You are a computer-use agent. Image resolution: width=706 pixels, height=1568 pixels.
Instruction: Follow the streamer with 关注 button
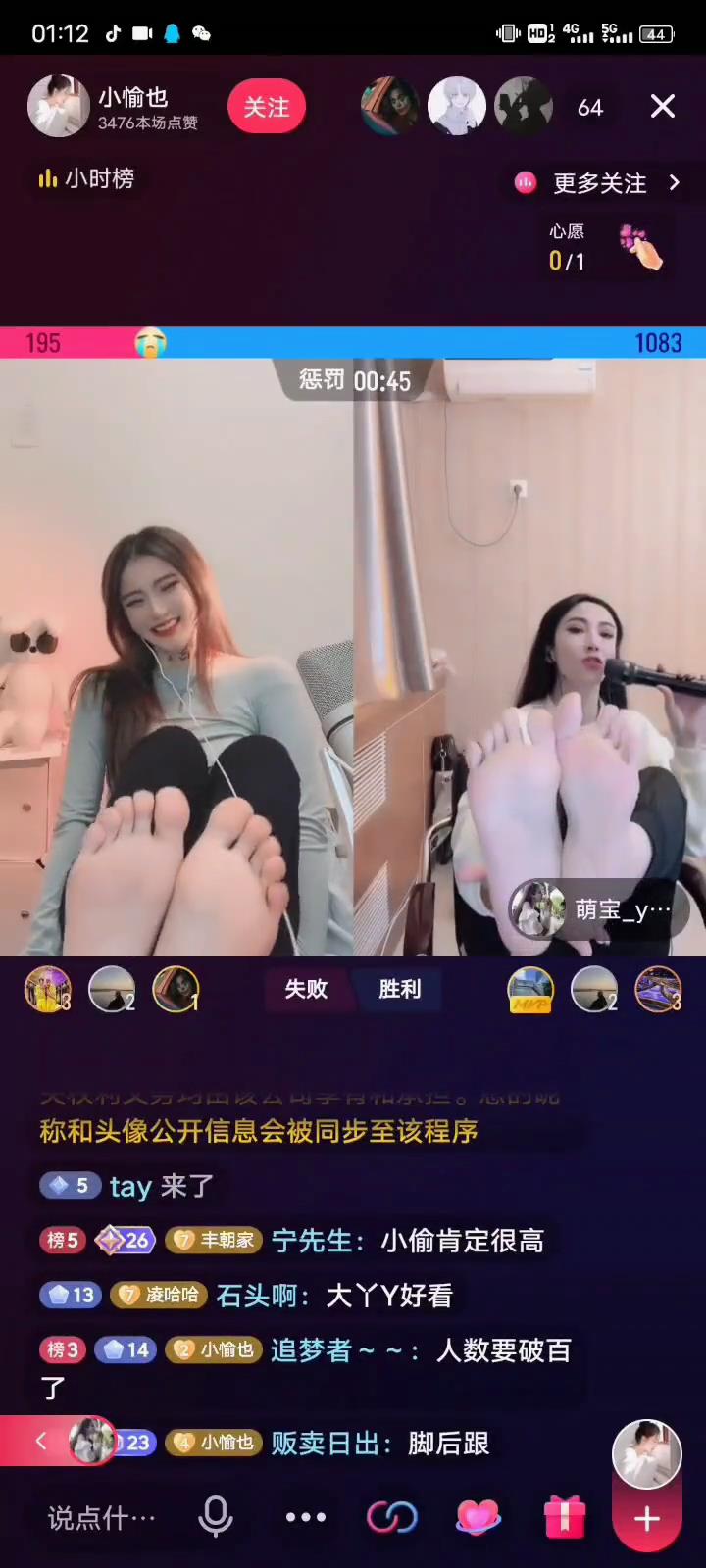click(x=266, y=106)
